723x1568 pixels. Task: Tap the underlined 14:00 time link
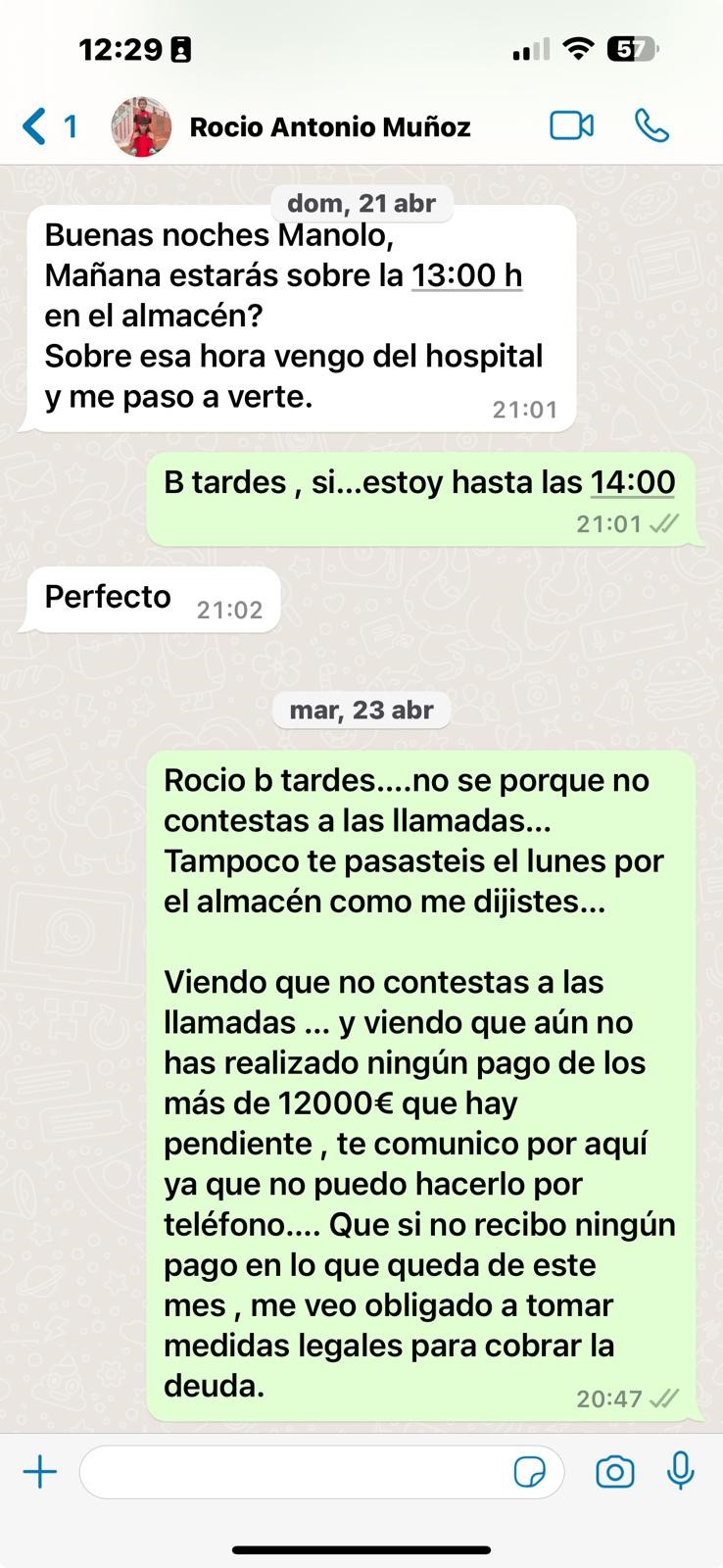632,482
